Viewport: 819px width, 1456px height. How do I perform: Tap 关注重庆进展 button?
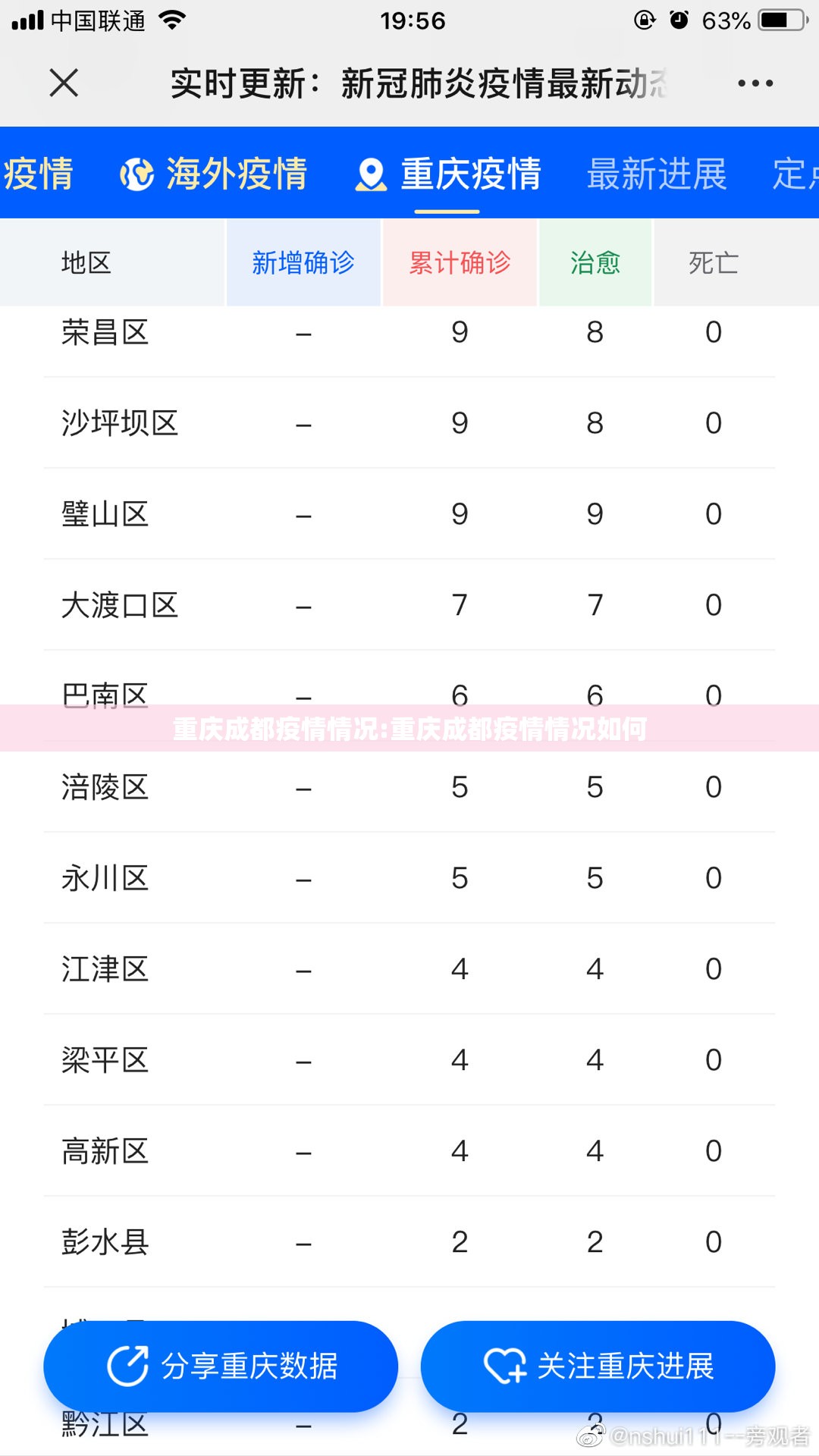598,1366
